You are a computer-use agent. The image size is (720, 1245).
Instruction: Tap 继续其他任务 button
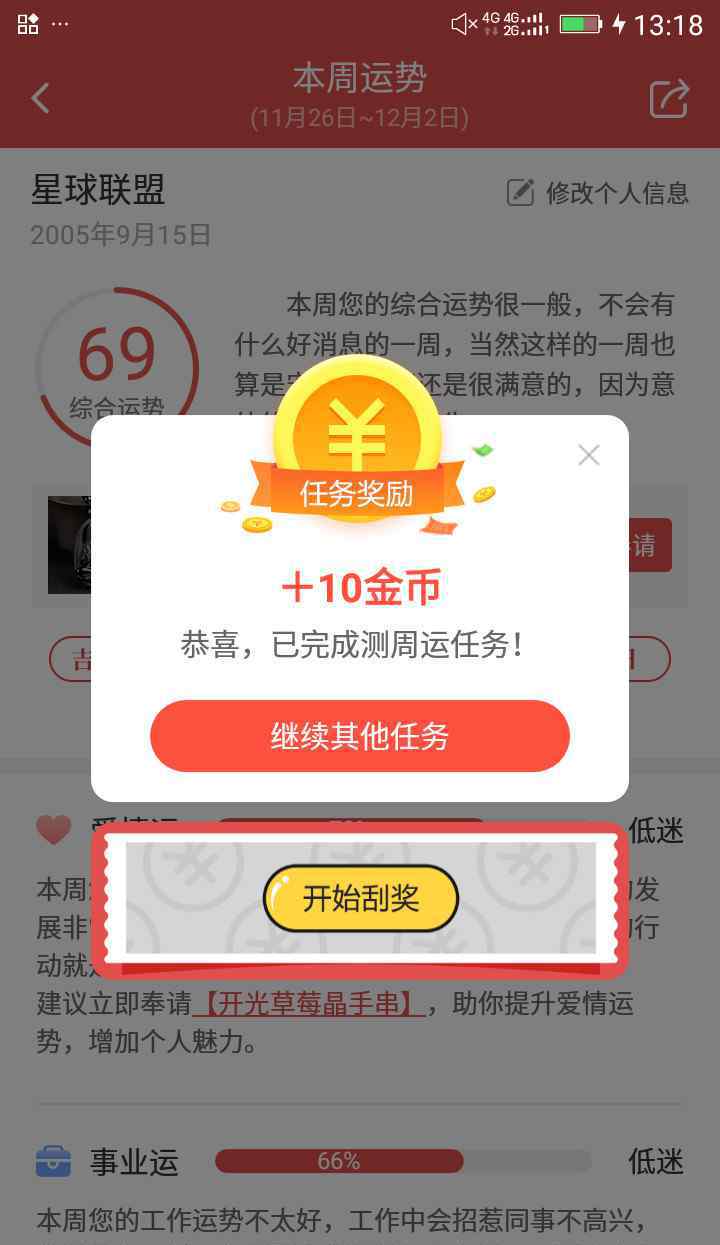pyautogui.click(x=360, y=736)
